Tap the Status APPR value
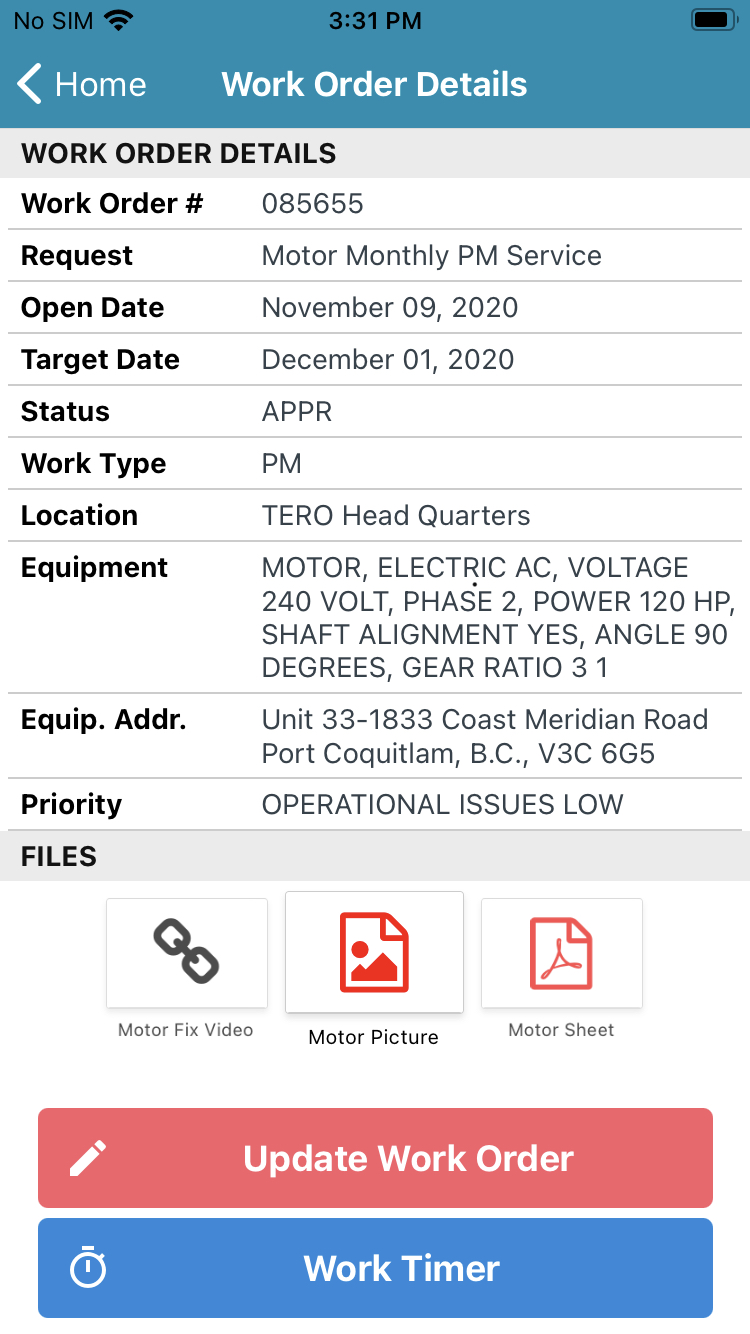 pyautogui.click(x=294, y=411)
